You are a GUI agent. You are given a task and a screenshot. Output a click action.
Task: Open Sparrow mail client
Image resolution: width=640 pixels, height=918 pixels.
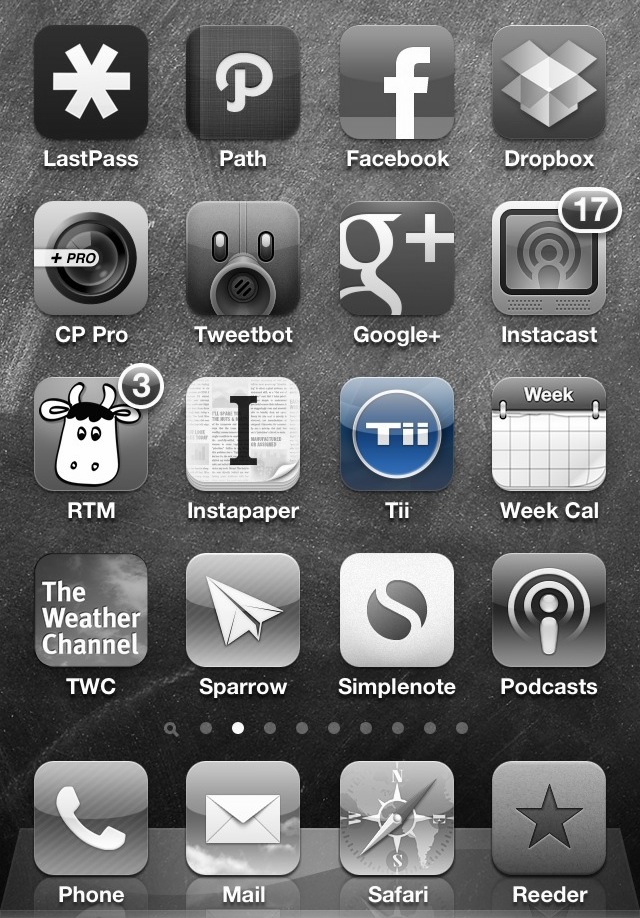[x=243, y=610]
